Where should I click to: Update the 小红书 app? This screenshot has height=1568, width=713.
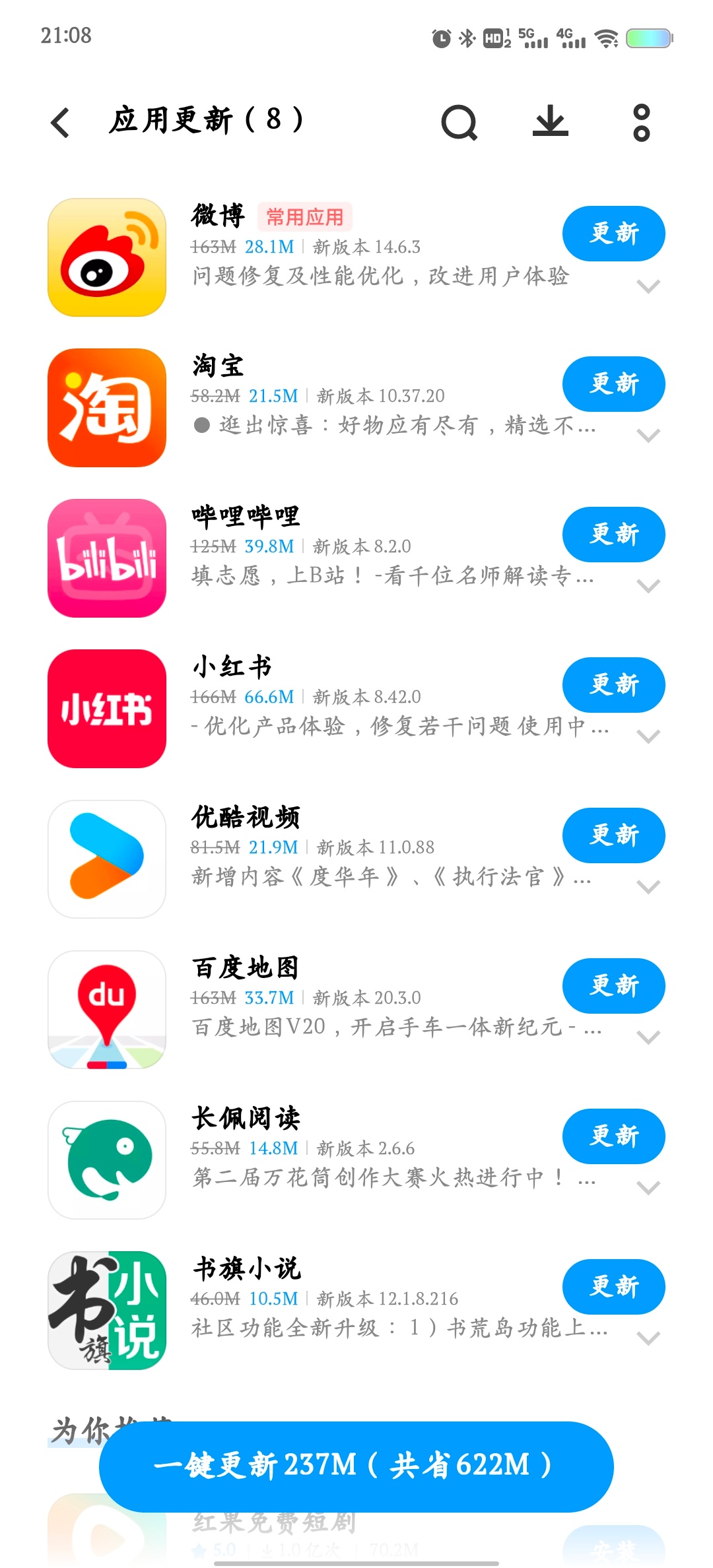(x=613, y=685)
